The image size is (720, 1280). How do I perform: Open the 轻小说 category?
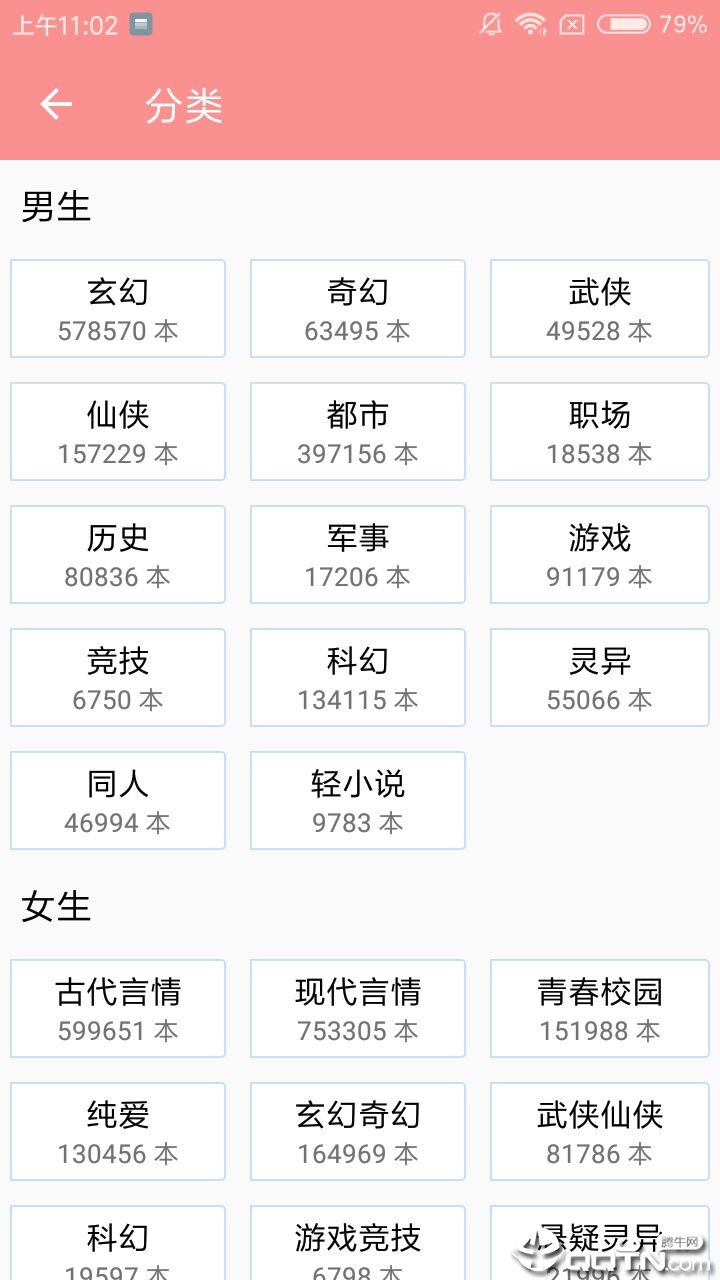[358, 801]
